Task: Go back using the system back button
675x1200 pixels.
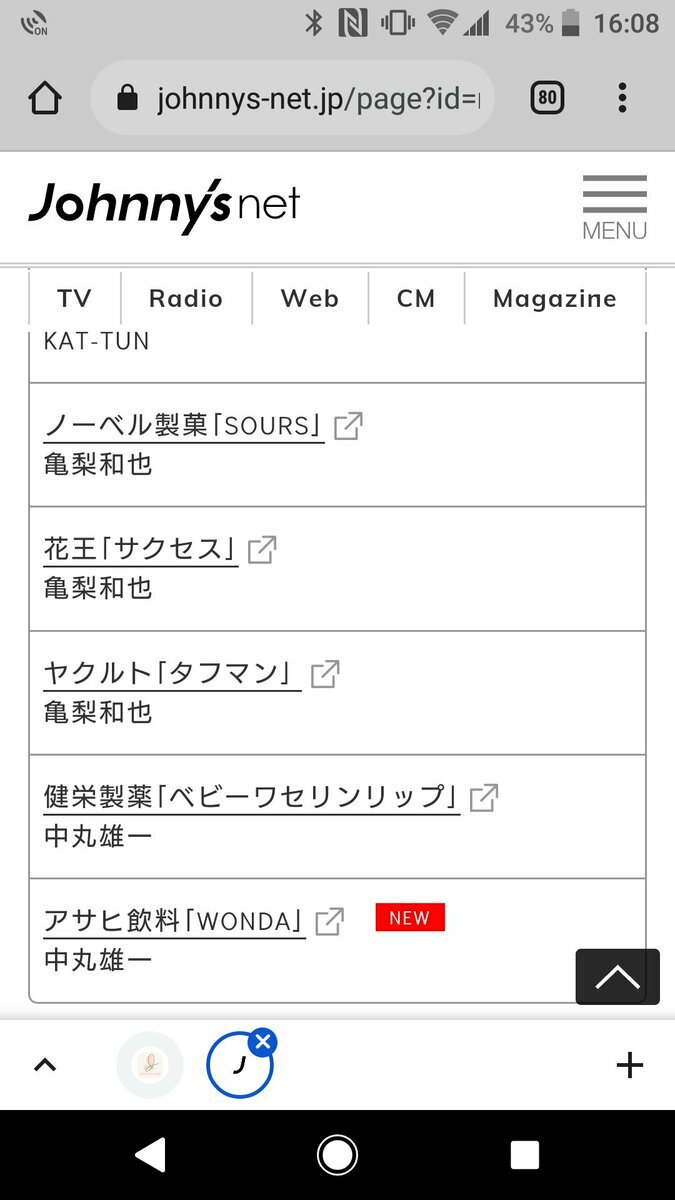Action: point(150,1155)
